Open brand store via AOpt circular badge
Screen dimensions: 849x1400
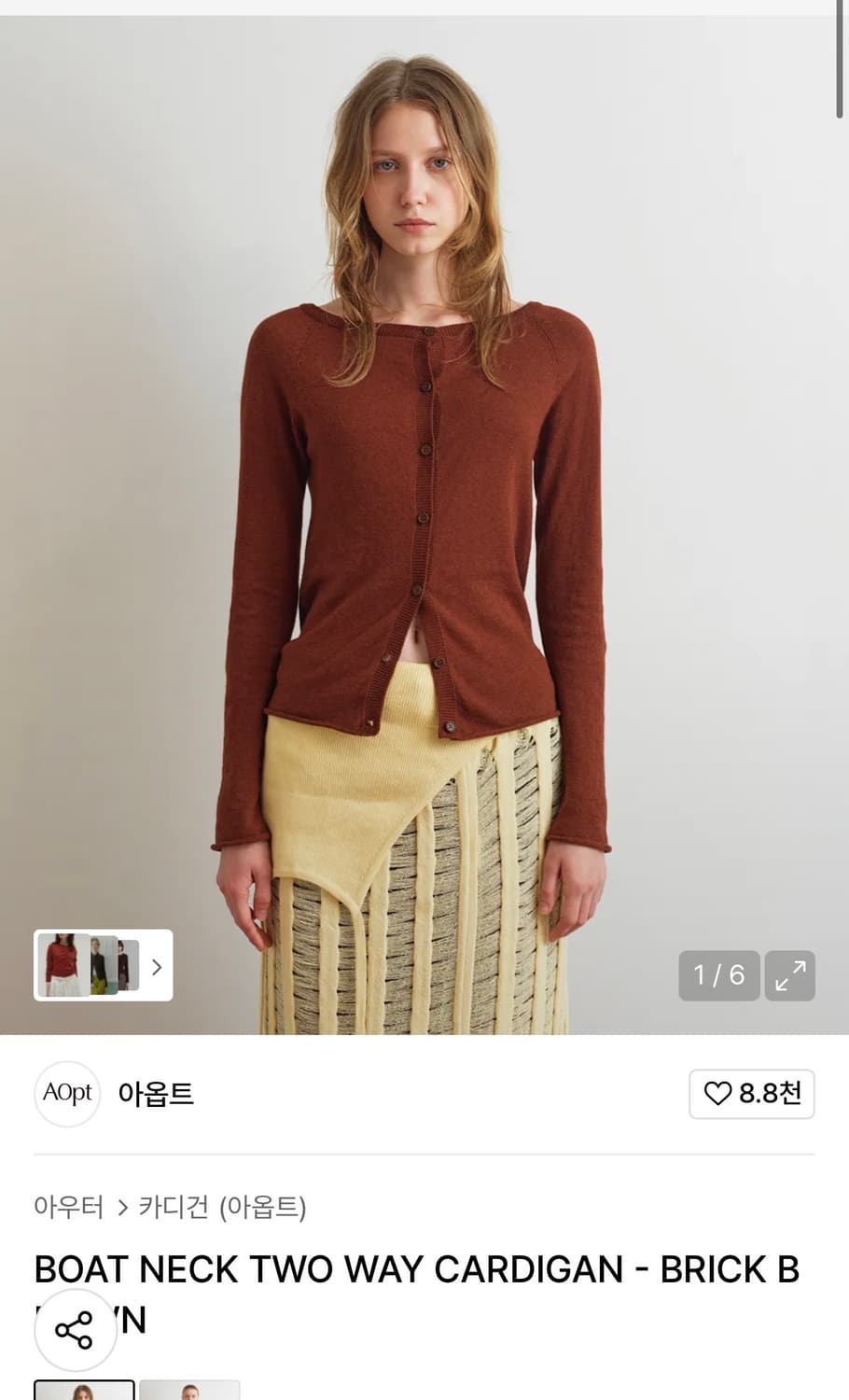tap(66, 1094)
